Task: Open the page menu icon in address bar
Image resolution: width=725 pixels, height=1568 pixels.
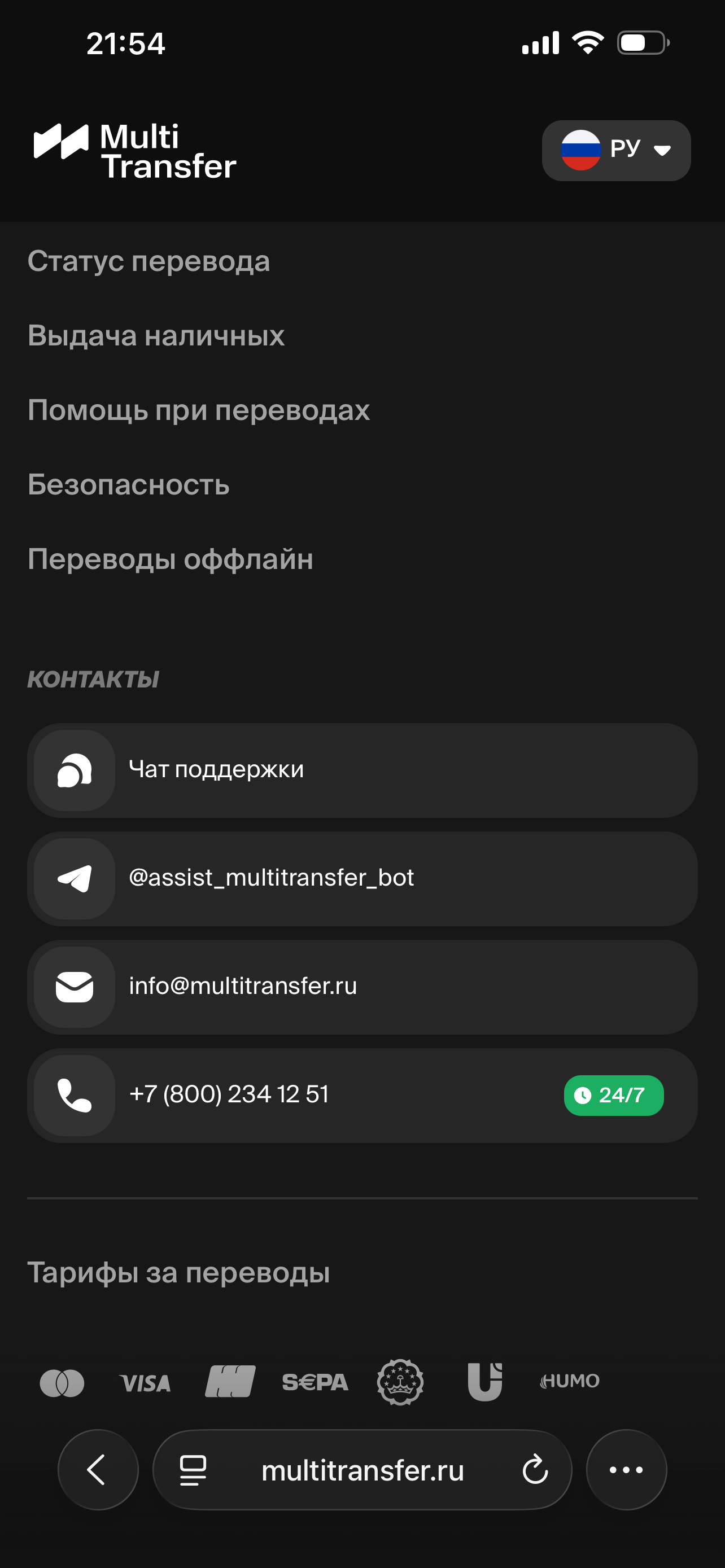Action: point(193,1469)
